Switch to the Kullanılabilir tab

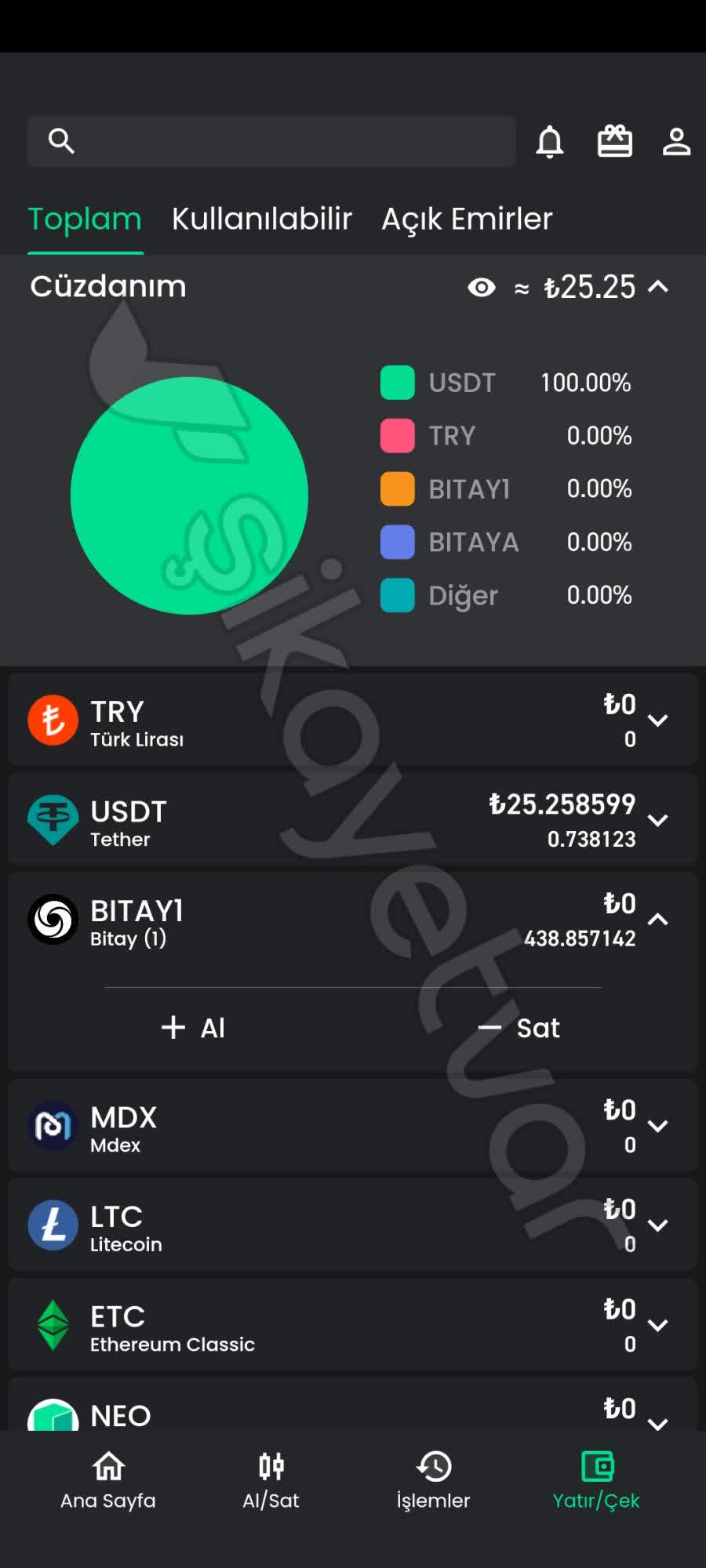[261, 220]
